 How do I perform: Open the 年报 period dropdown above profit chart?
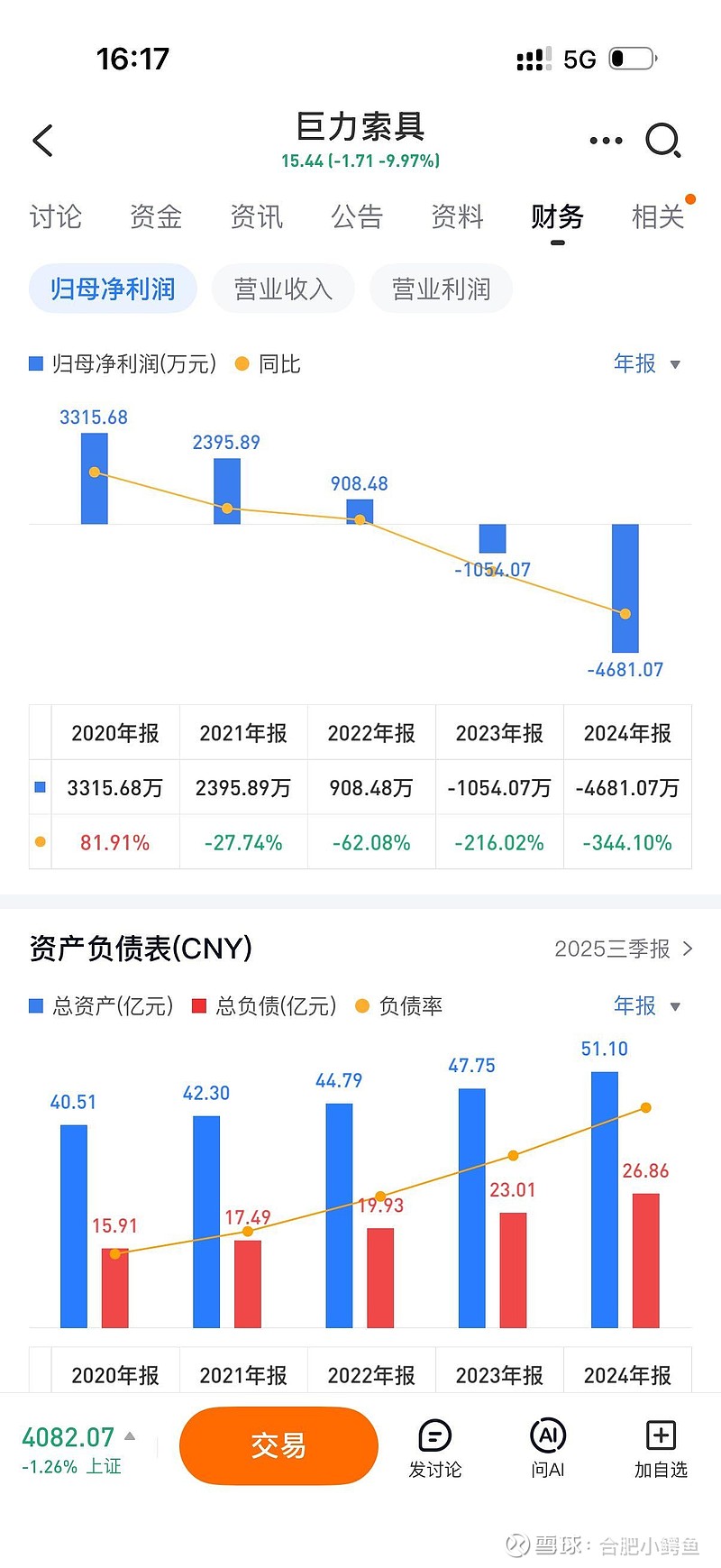click(645, 364)
